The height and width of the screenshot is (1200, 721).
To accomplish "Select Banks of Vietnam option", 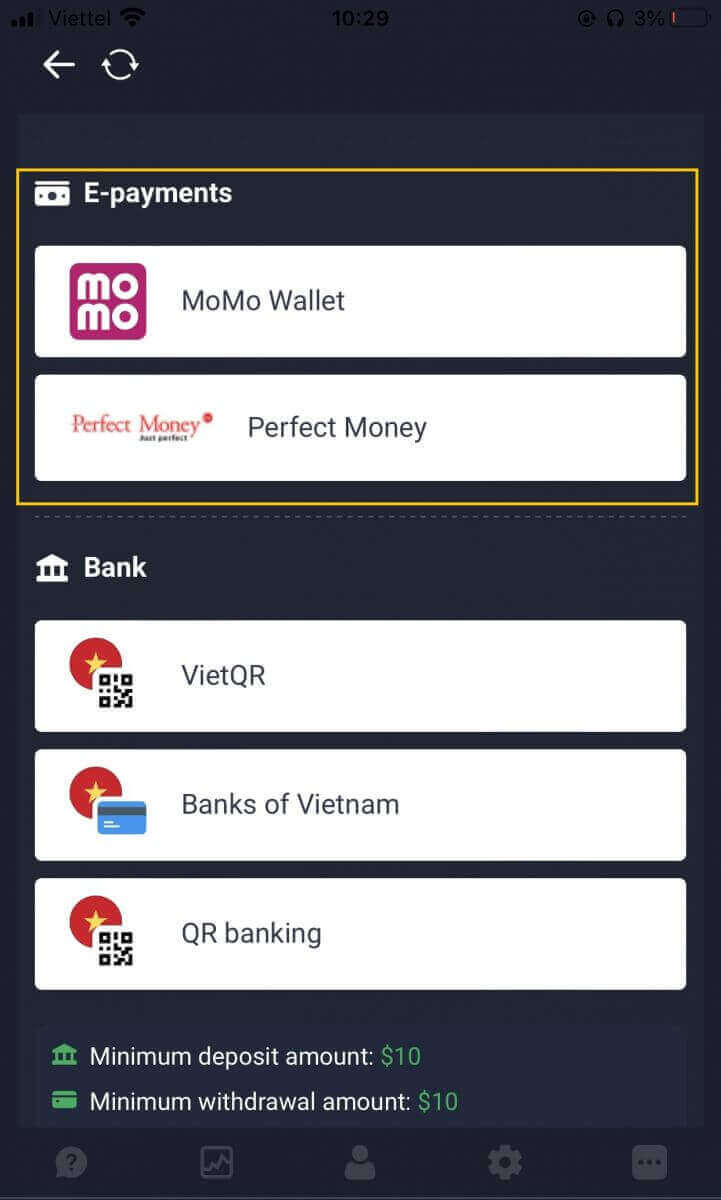I will 360,805.
